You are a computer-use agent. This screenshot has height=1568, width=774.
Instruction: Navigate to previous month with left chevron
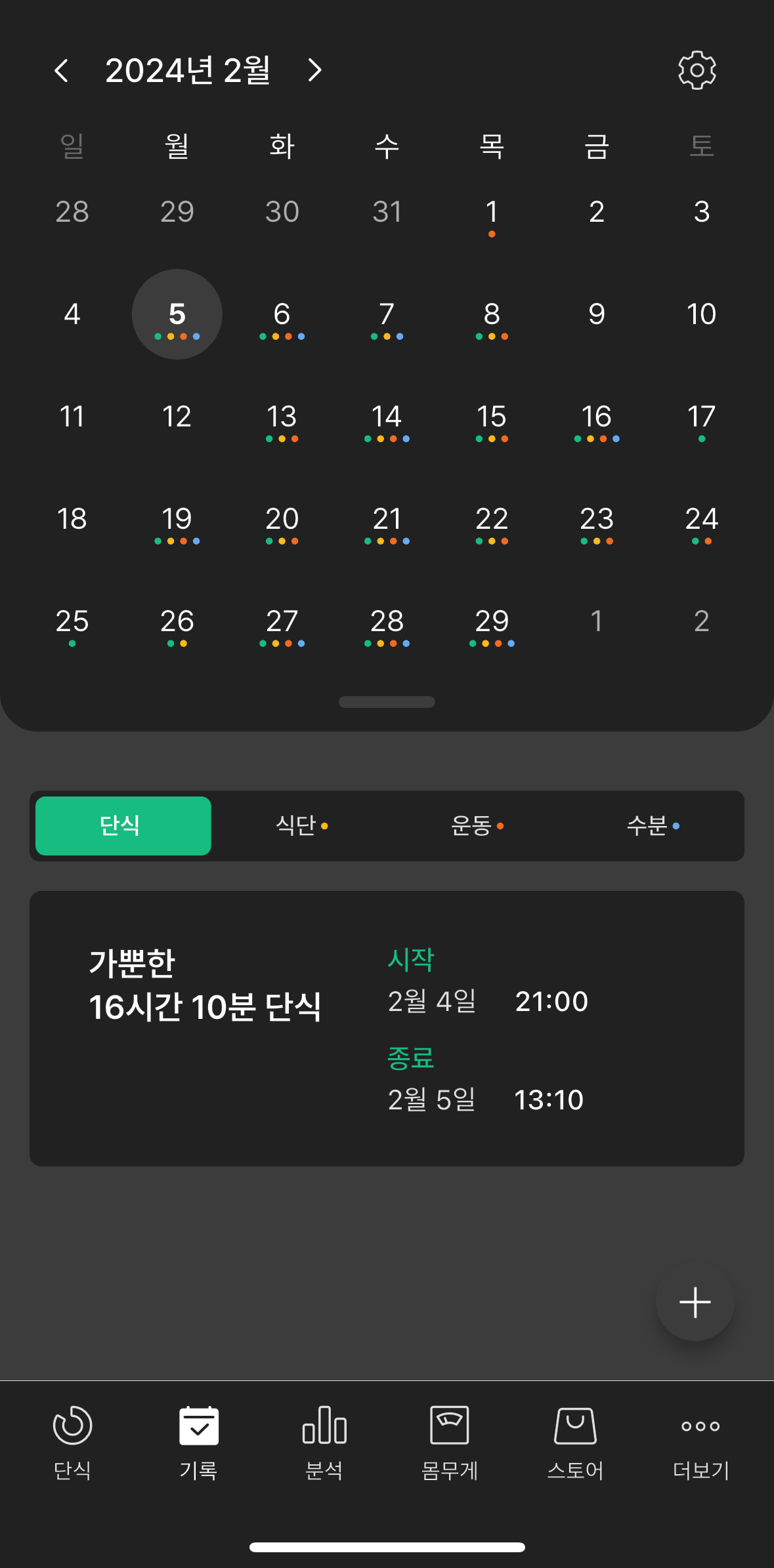click(62, 71)
